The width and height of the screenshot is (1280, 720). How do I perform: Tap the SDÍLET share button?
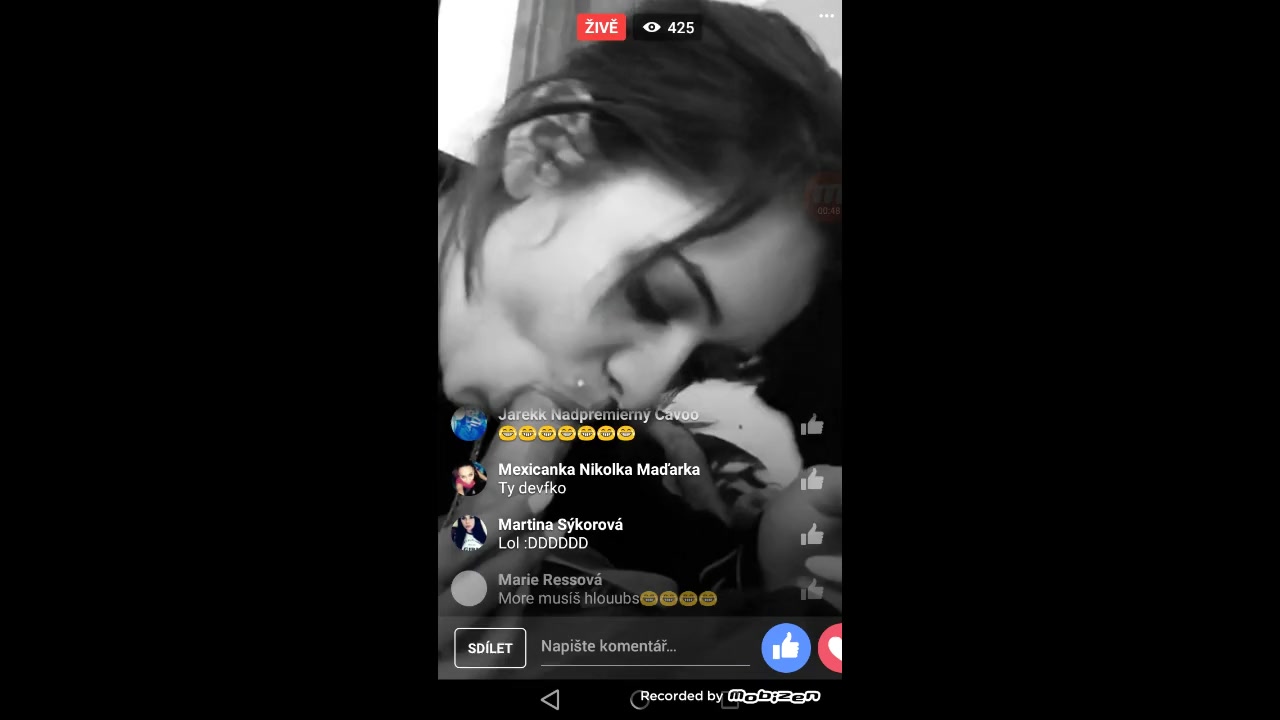point(490,648)
